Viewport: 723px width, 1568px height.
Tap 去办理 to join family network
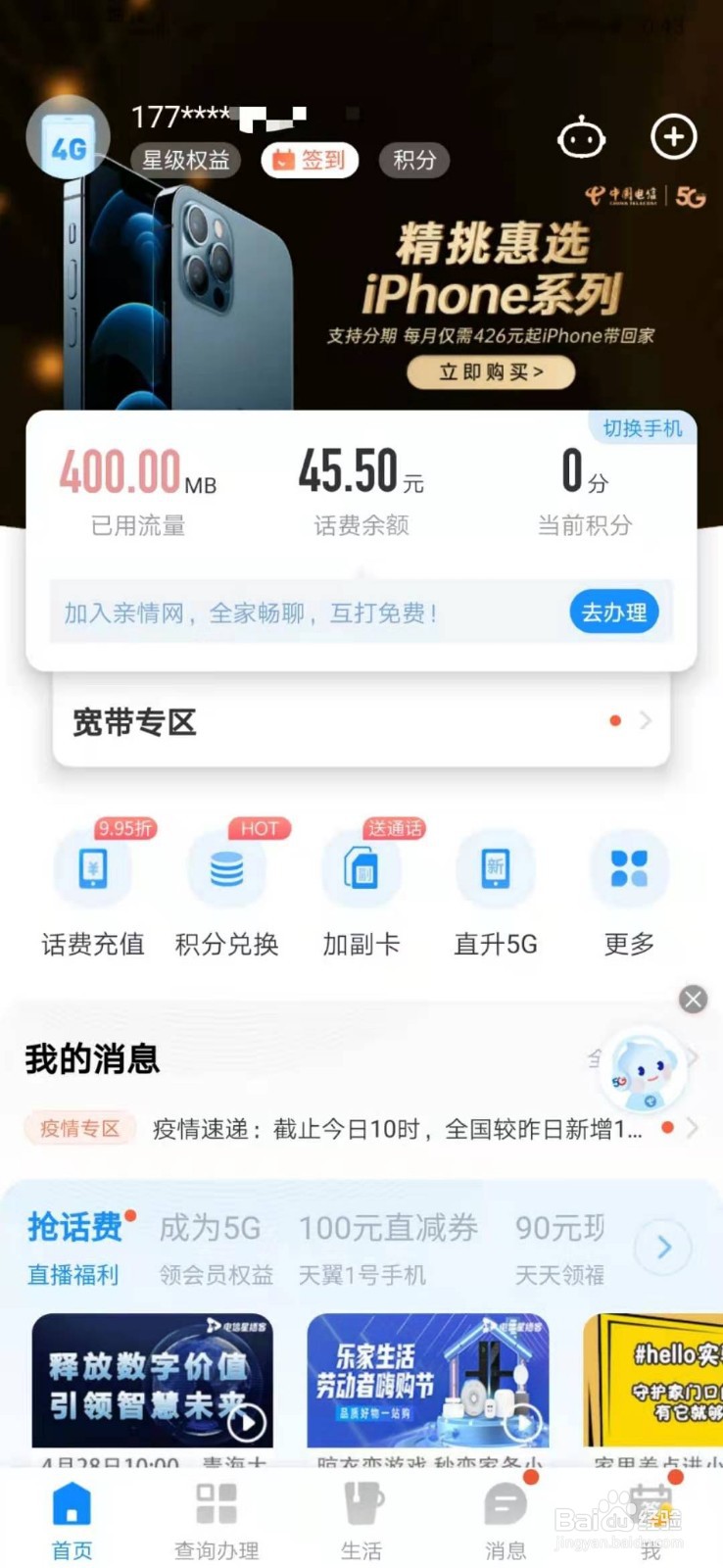[613, 611]
